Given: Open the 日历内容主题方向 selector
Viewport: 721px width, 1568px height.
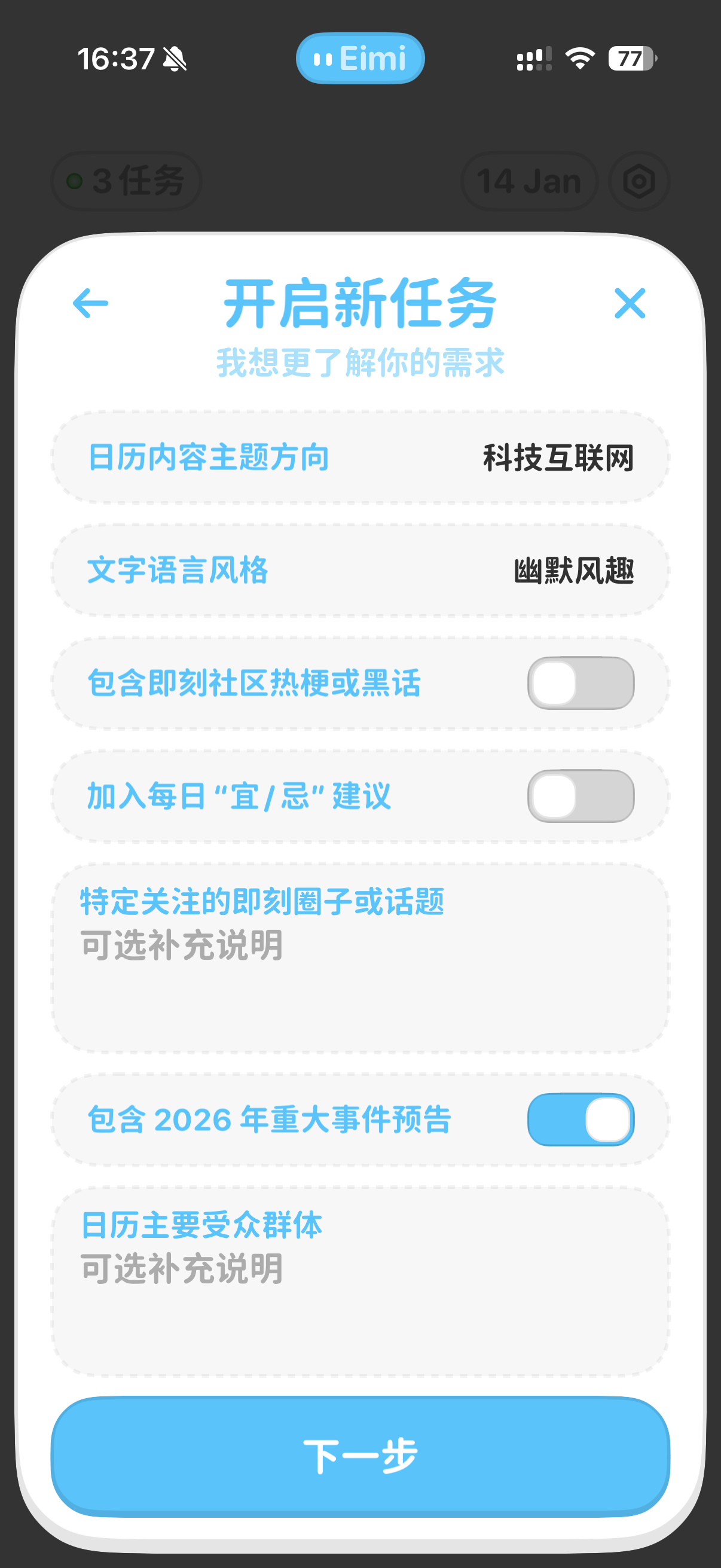Looking at the screenshot, I should pos(360,457).
